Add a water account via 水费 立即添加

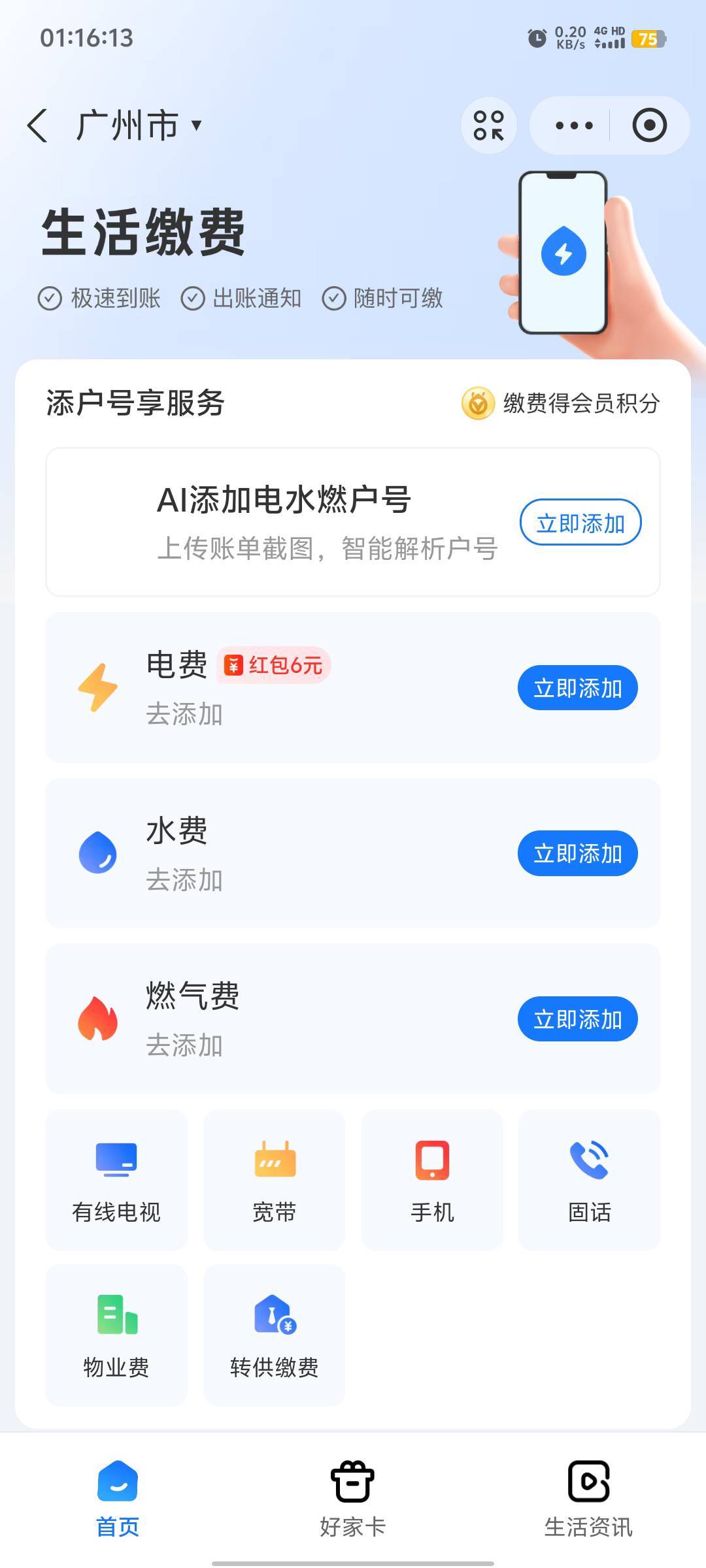(x=577, y=853)
